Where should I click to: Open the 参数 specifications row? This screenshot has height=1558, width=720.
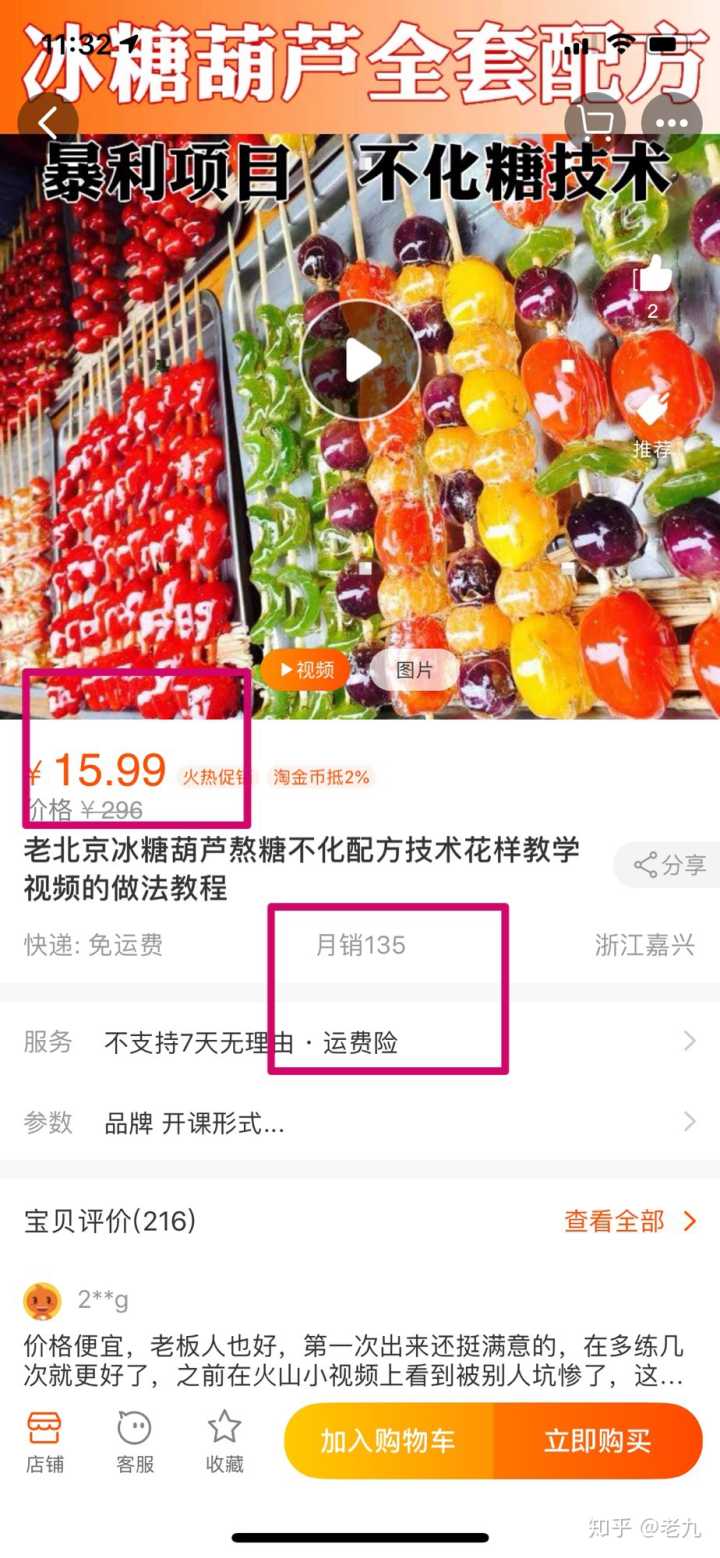(x=360, y=1122)
